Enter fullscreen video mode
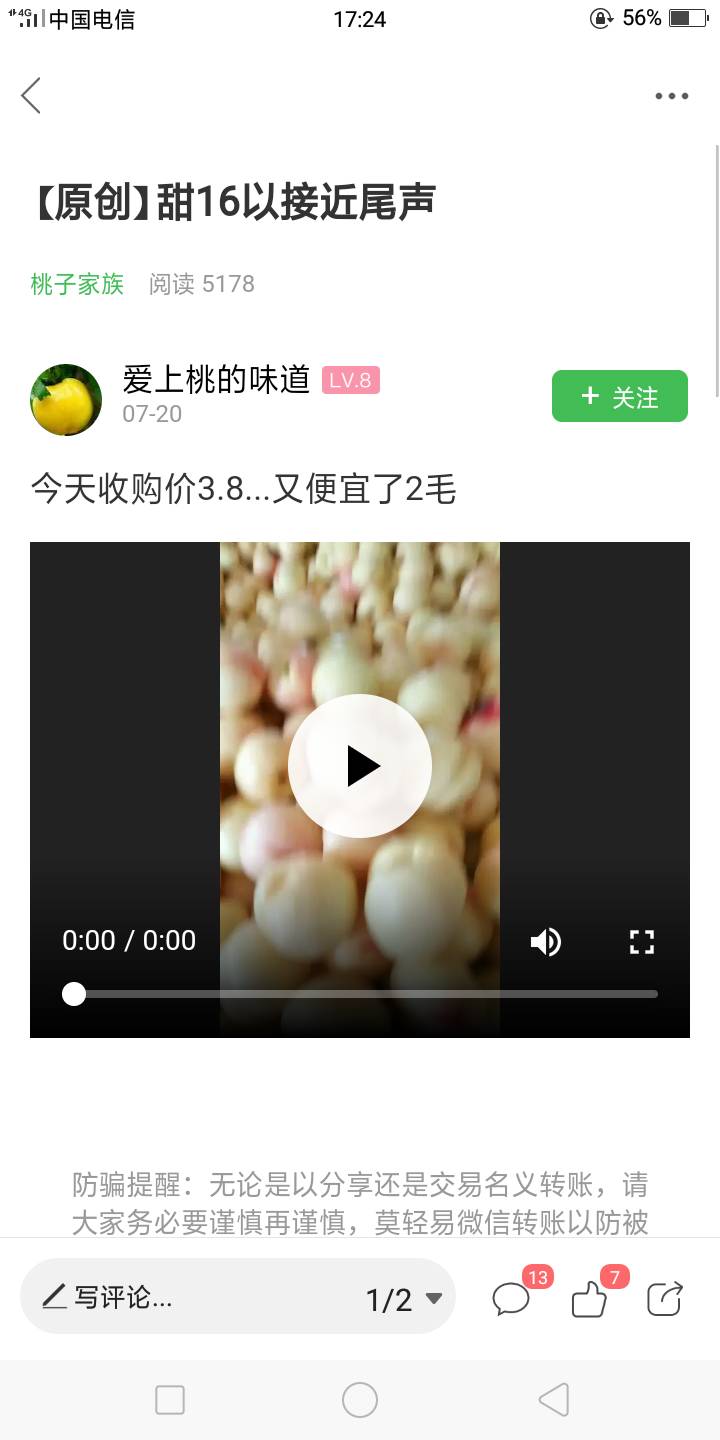 click(x=641, y=941)
